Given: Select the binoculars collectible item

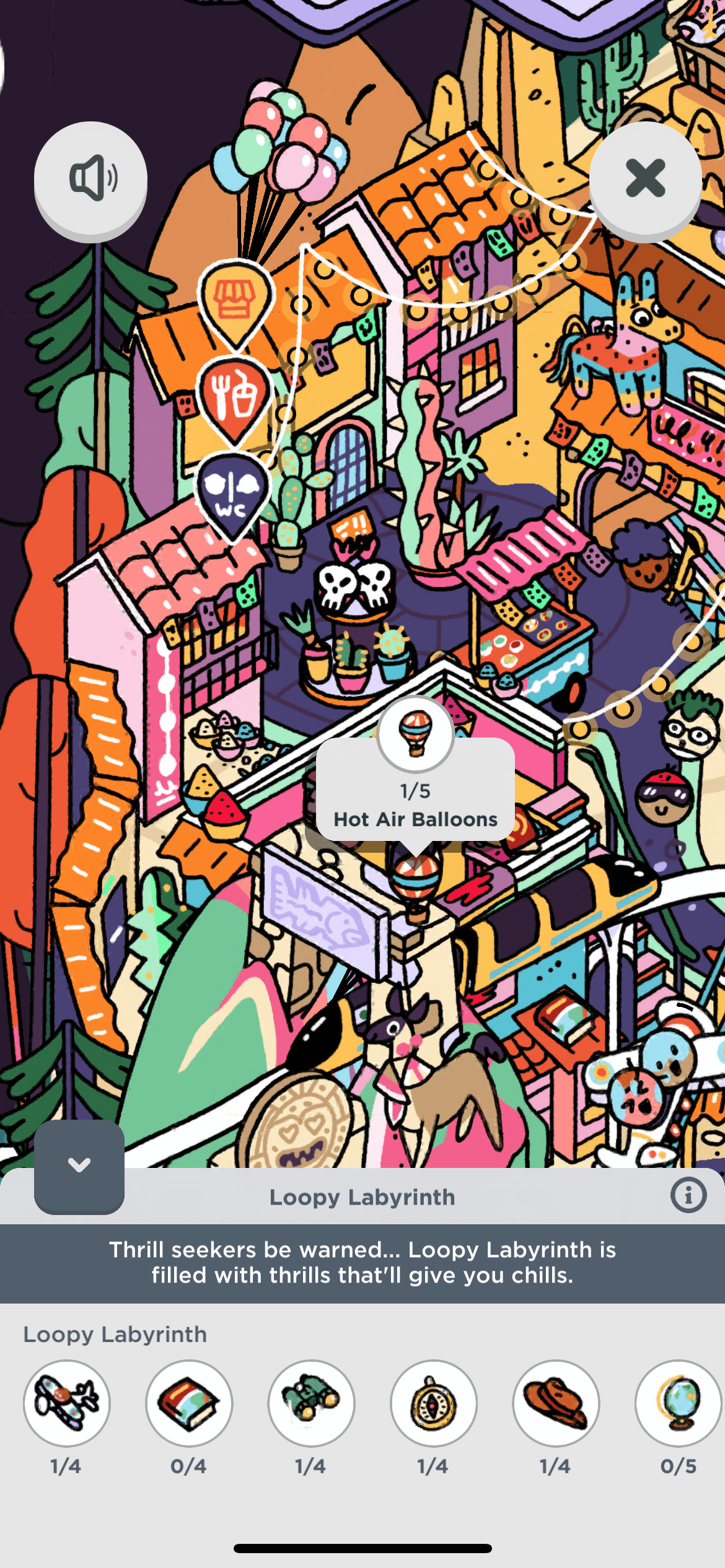Looking at the screenshot, I should click(x=311, y=1403).
